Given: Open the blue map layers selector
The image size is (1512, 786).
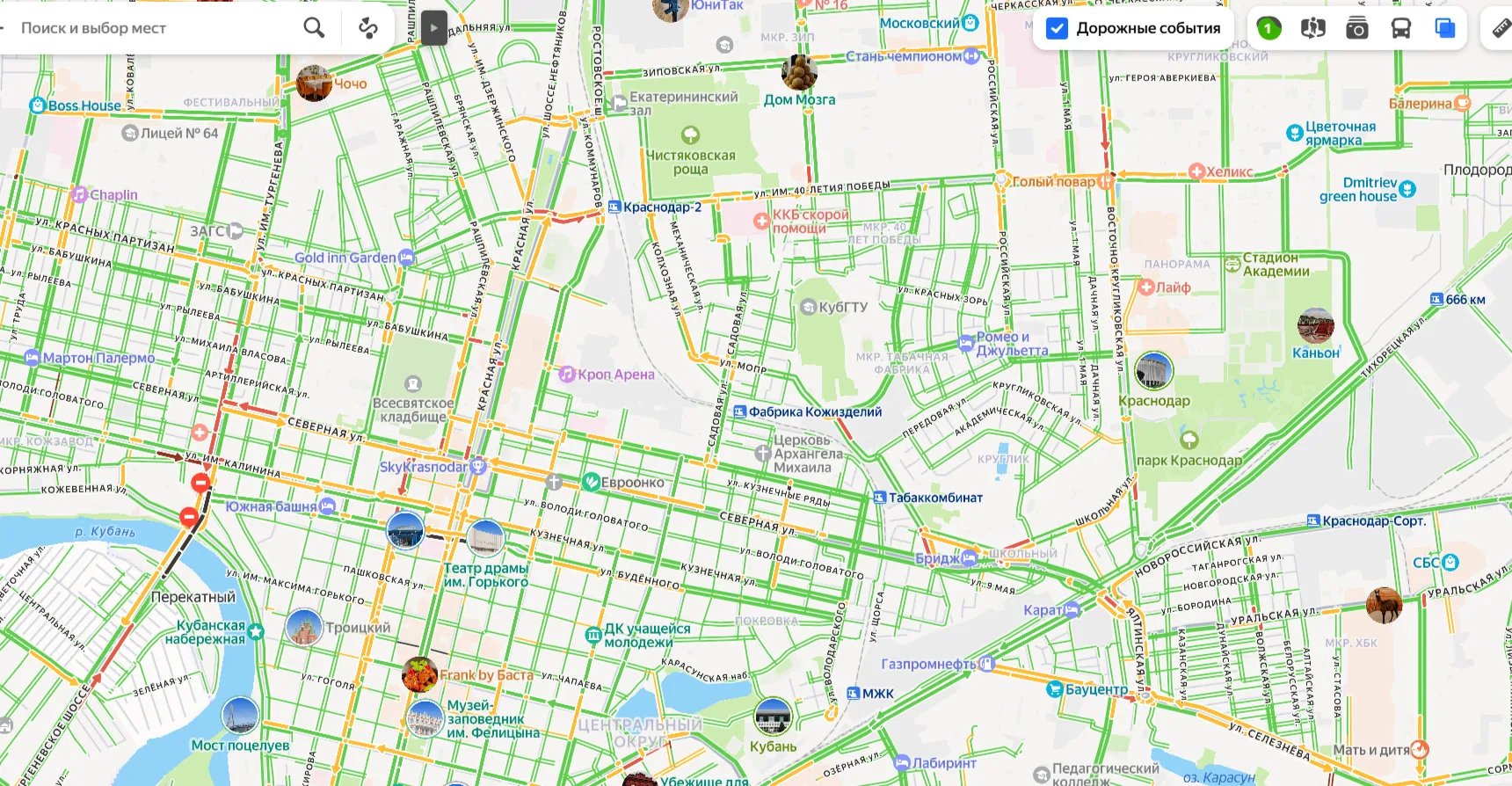Looking at the screenshot, I should point(1445,28).
